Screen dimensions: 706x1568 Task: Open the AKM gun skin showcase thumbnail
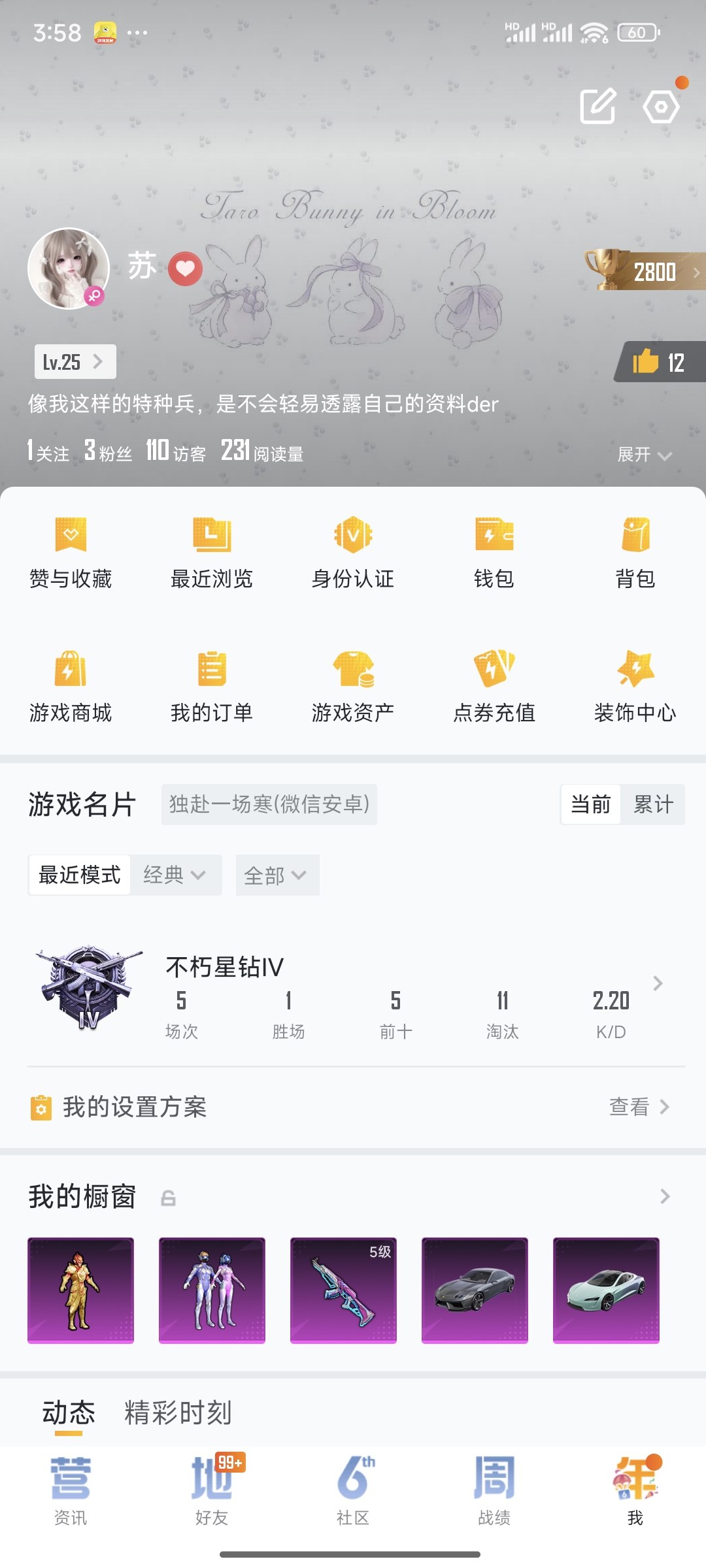coord(343,1290)
